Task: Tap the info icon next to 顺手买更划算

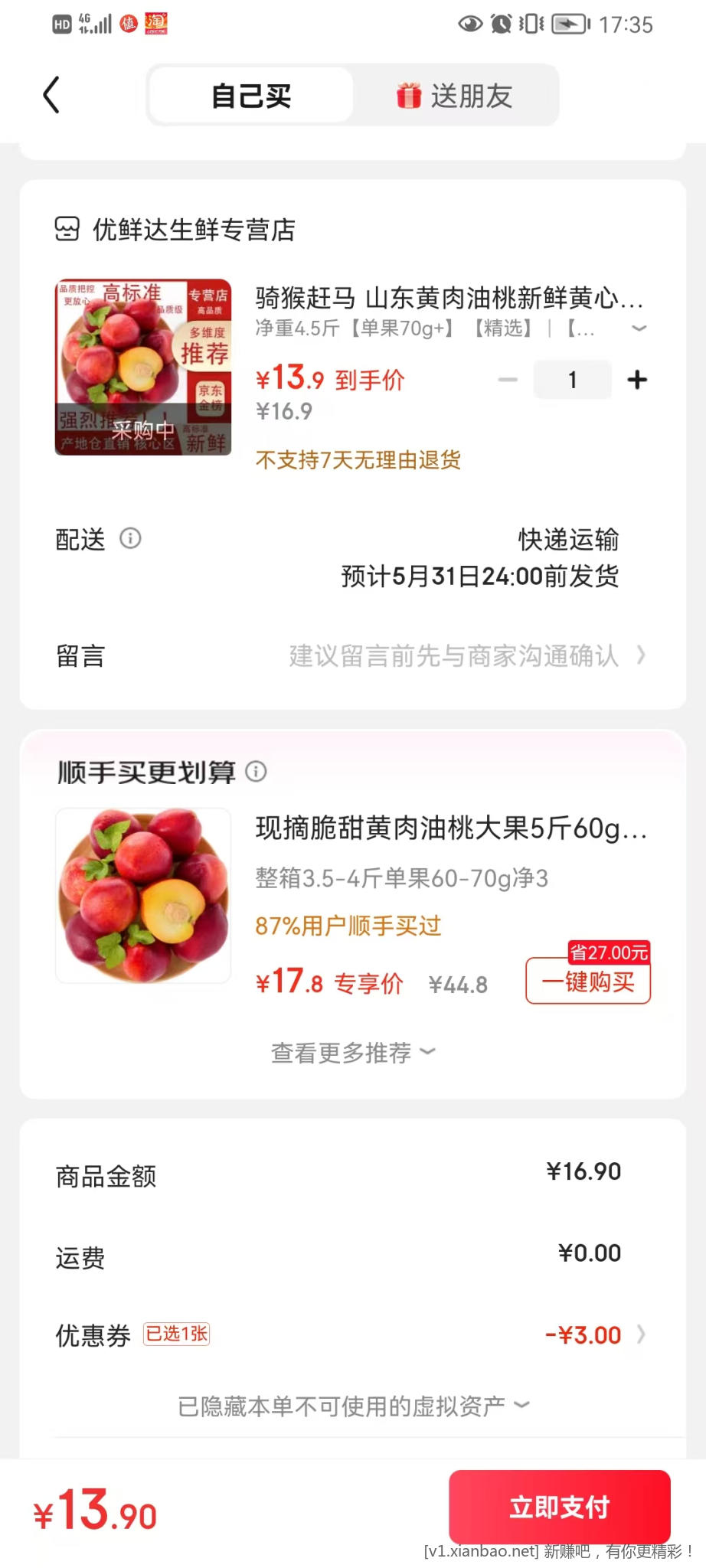Action: coord(257,772)
